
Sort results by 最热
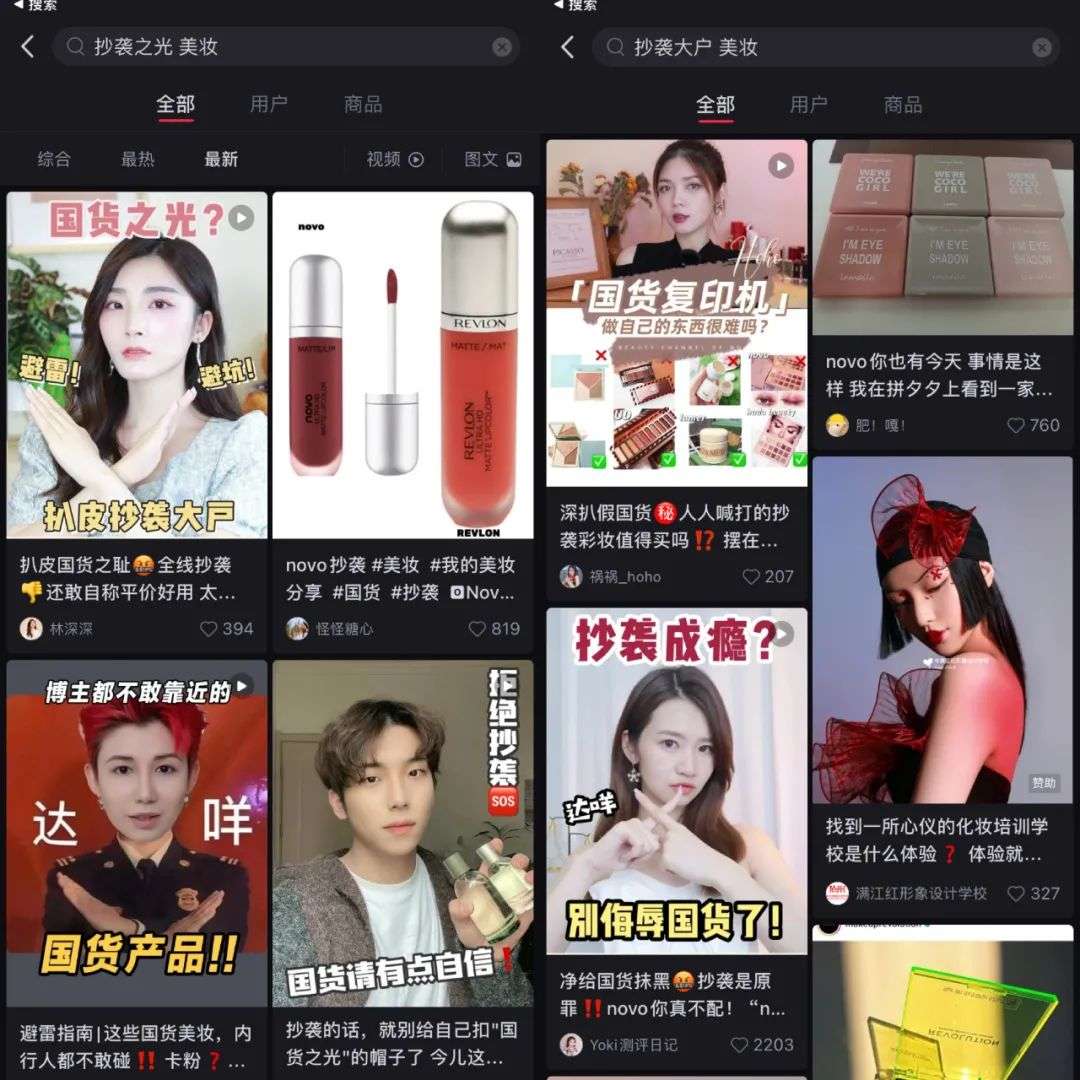click(138, 159)
